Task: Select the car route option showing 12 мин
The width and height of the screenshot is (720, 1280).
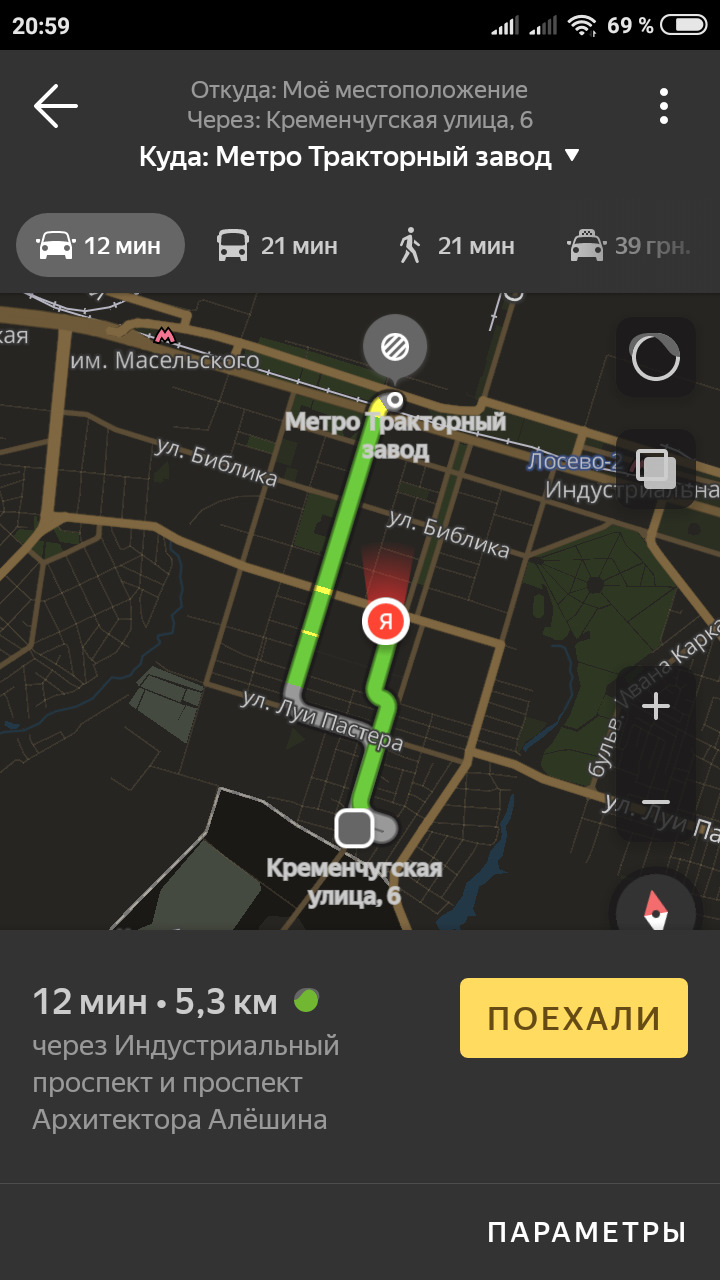Action: pos(99,245)
